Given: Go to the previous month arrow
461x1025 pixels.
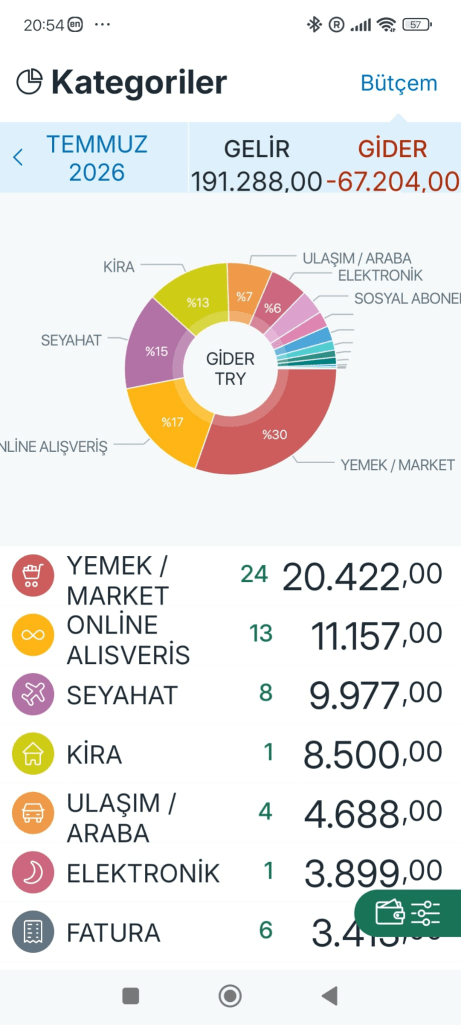Looking at the screenshot, I should coord(18,158).
